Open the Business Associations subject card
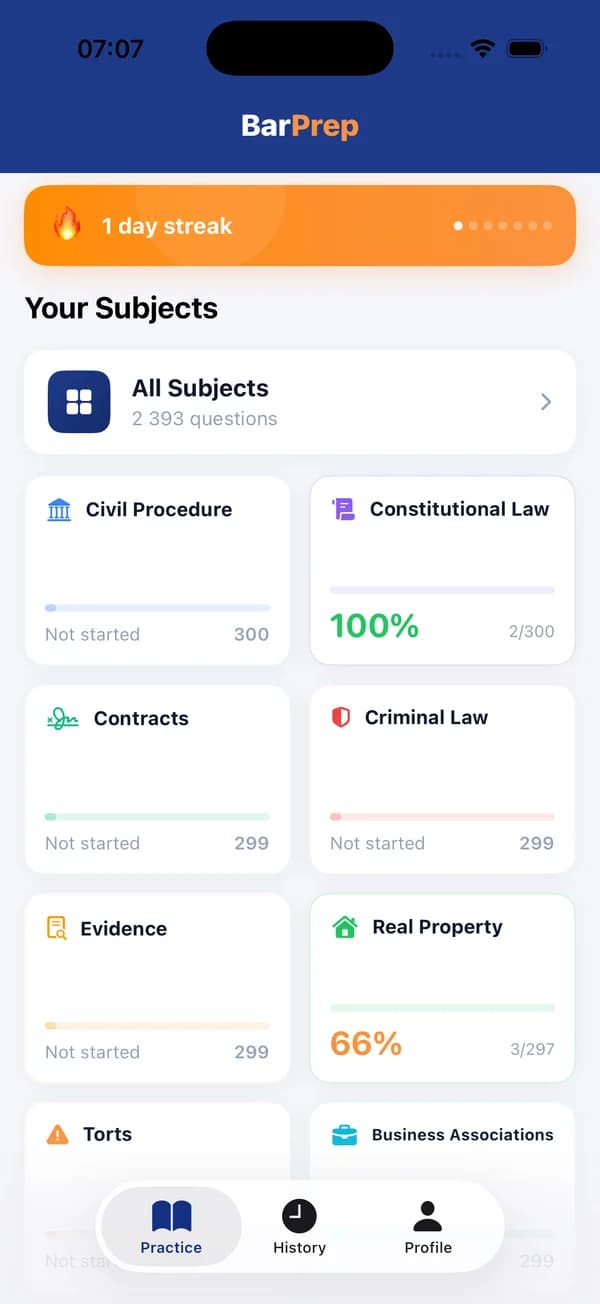The width and height of the screenshot is (600, 1304). coord(442,1140)
